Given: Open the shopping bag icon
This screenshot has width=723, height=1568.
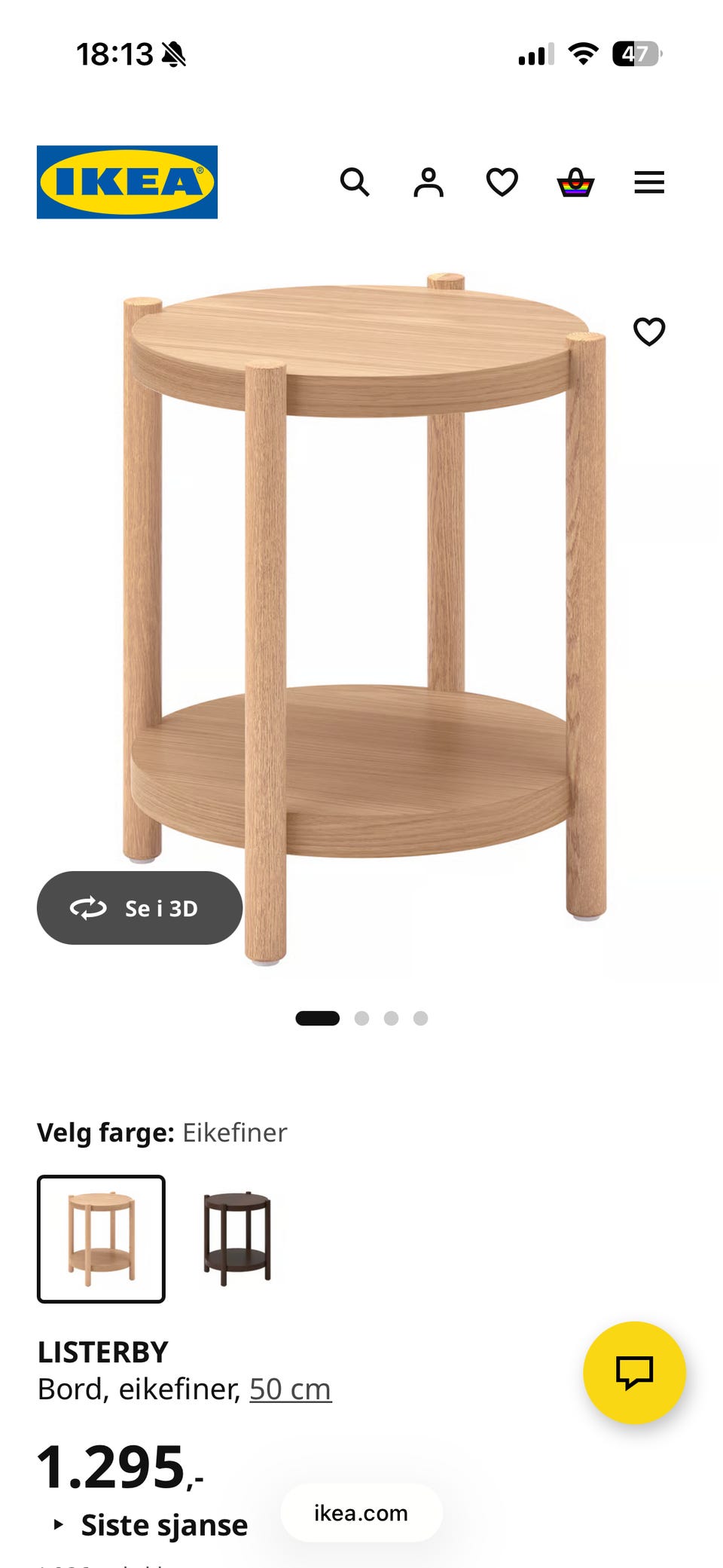Looking at the screenshot, I should (574, 183).
